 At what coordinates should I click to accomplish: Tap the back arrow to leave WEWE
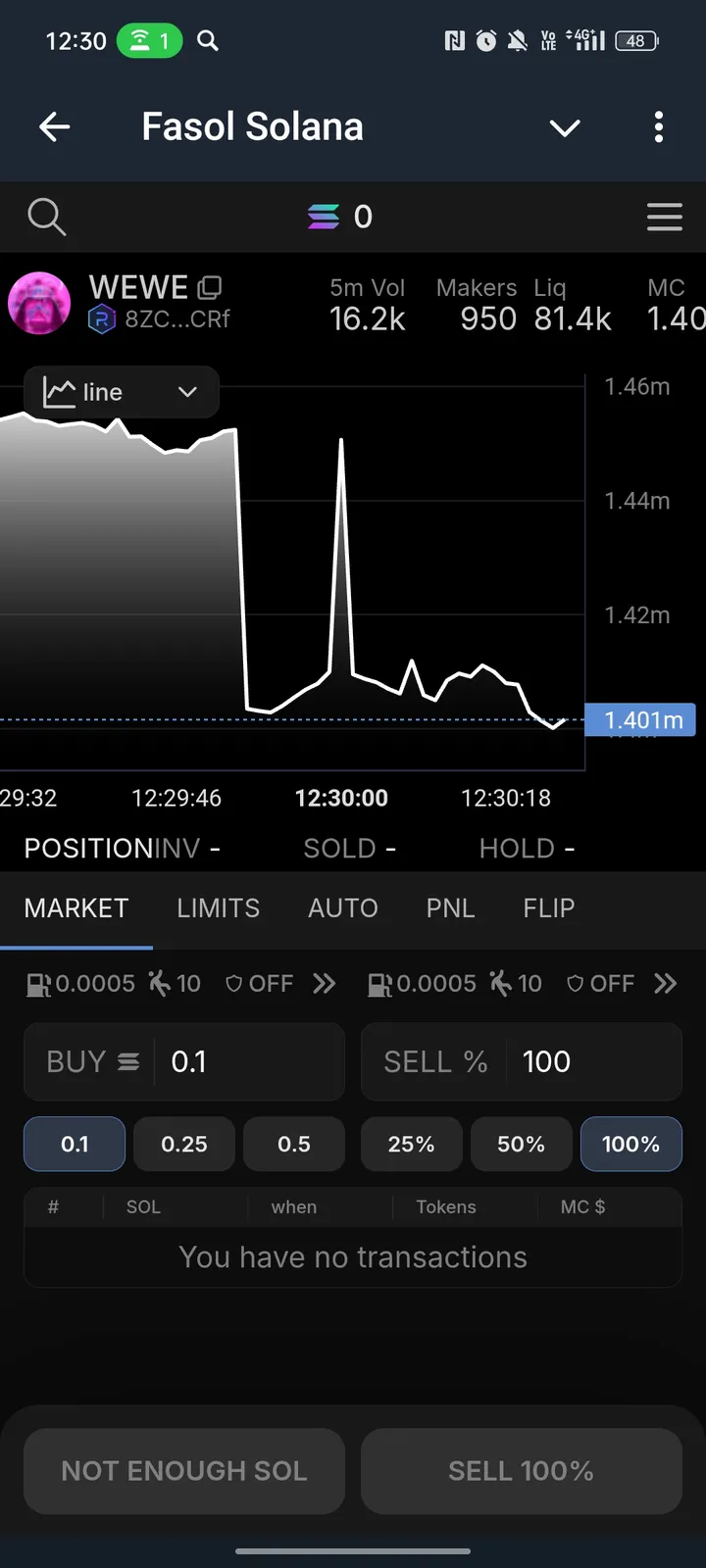(55, 126)
